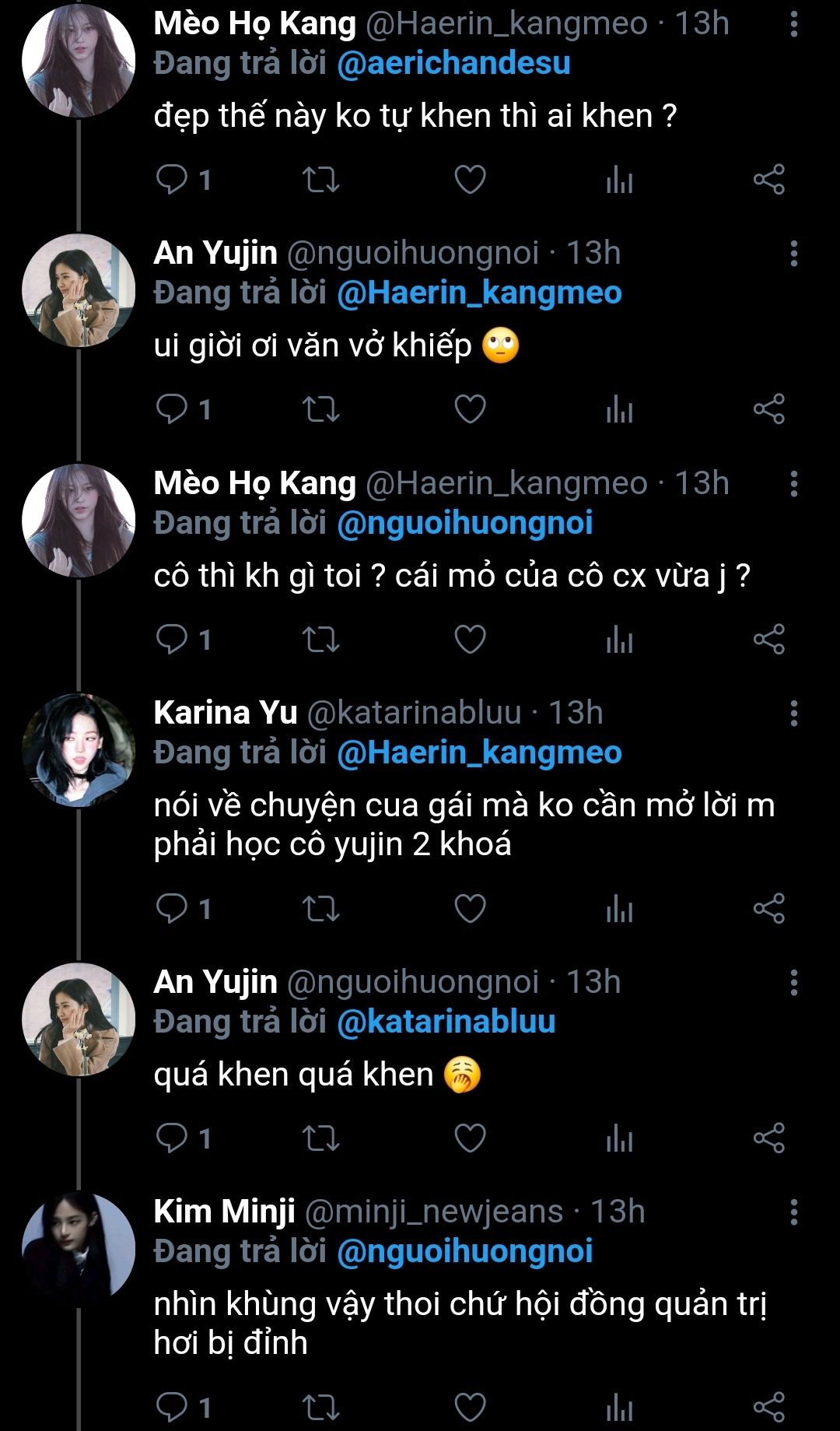Open overflow menu on Karina Yu's tweet
Screen dimensions: 840x1431
coord(793,714)
